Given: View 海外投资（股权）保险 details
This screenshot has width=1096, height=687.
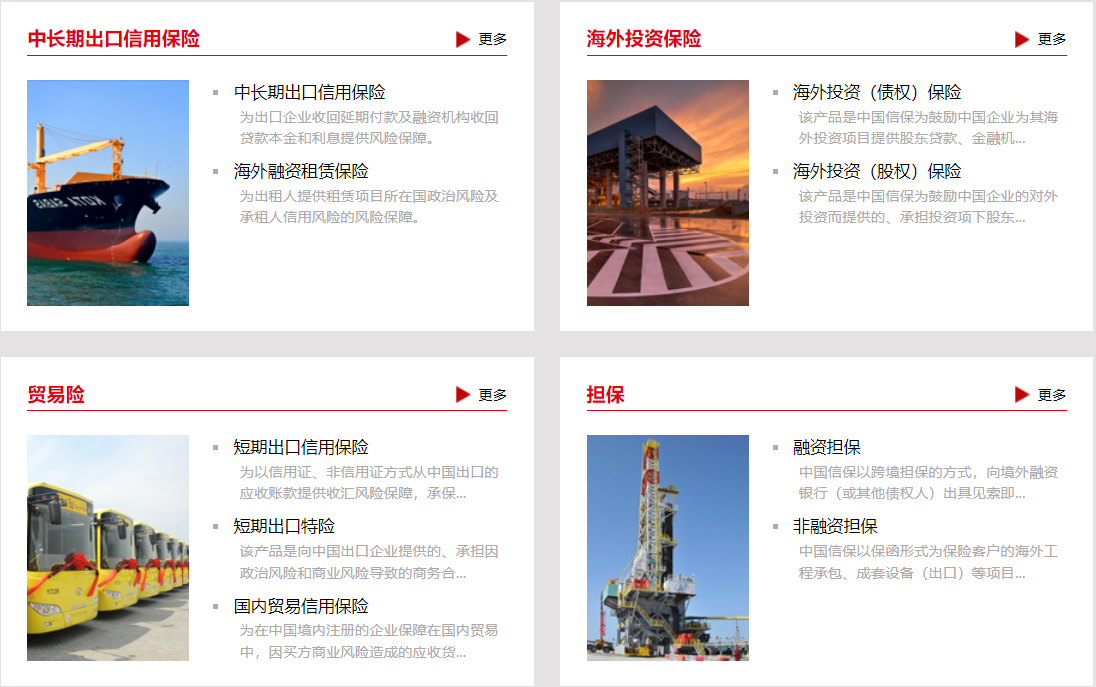Looking at the screenshot, I should tap(876, 171).
